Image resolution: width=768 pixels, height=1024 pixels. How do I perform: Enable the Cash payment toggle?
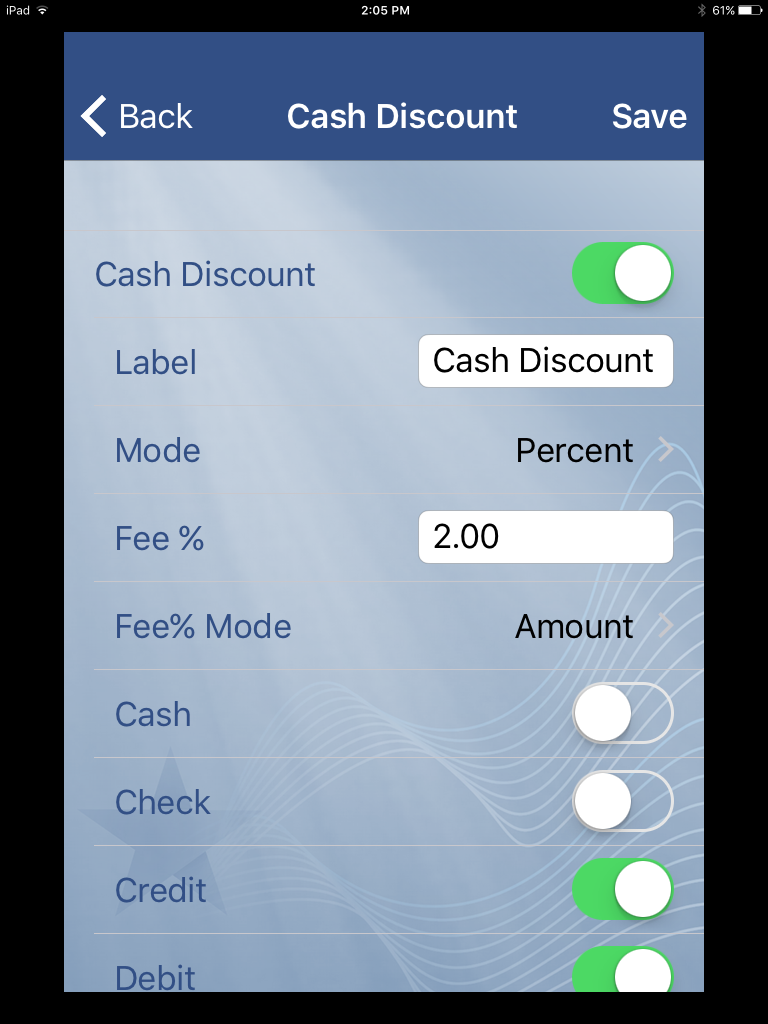[622, 713]
